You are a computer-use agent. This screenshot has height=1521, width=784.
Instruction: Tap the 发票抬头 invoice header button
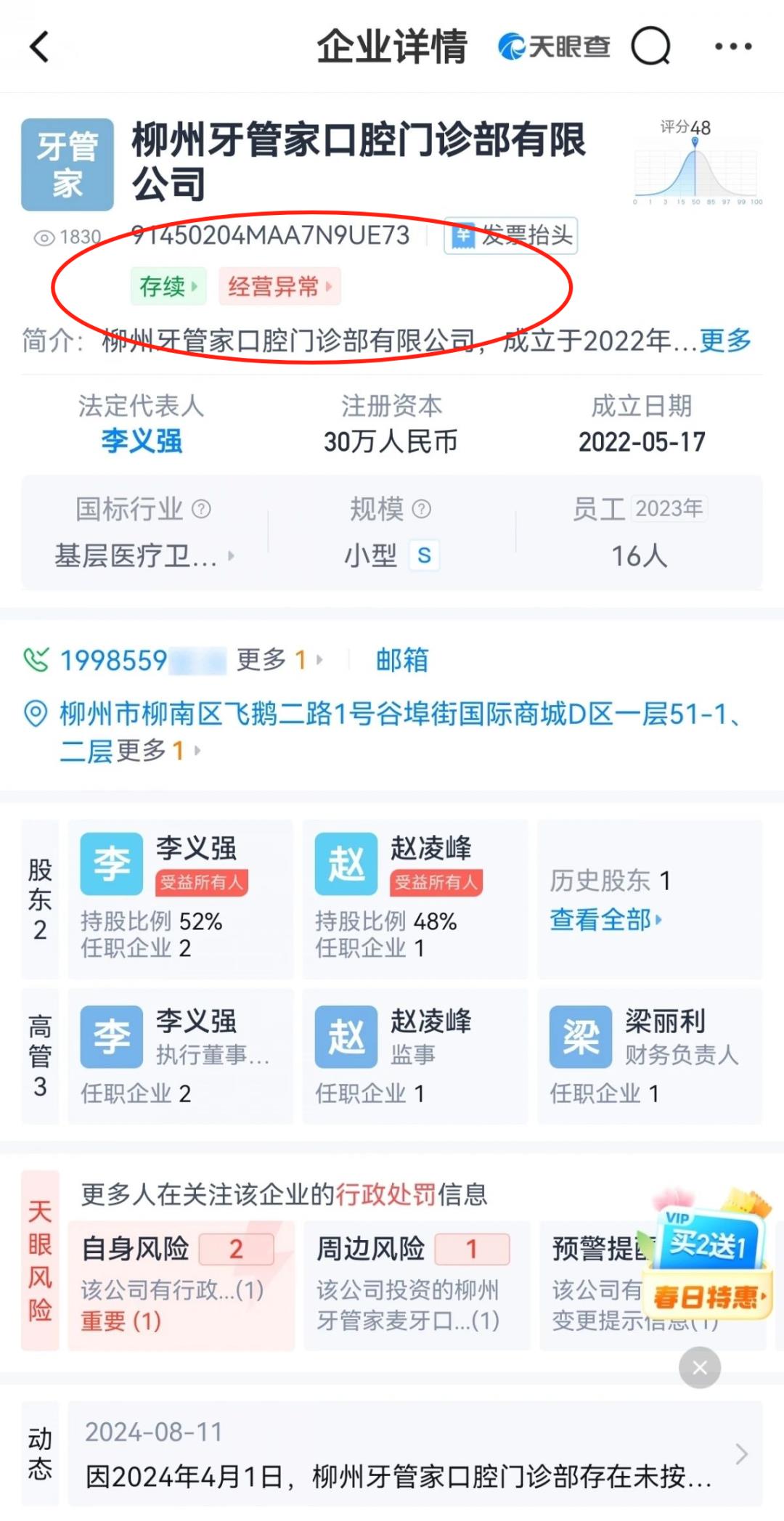(511, 236)
